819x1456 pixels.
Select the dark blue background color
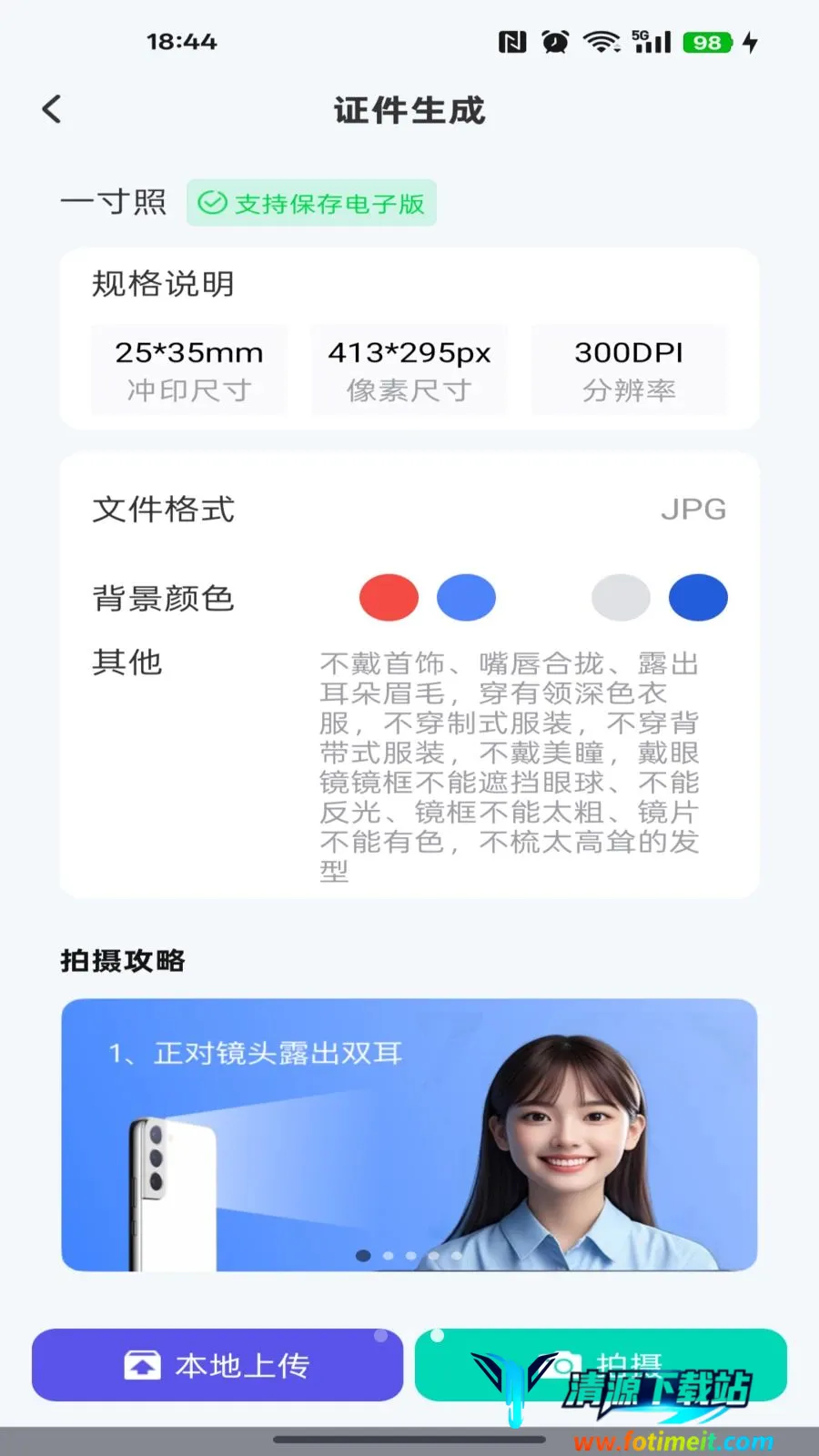tap(698, 598)
